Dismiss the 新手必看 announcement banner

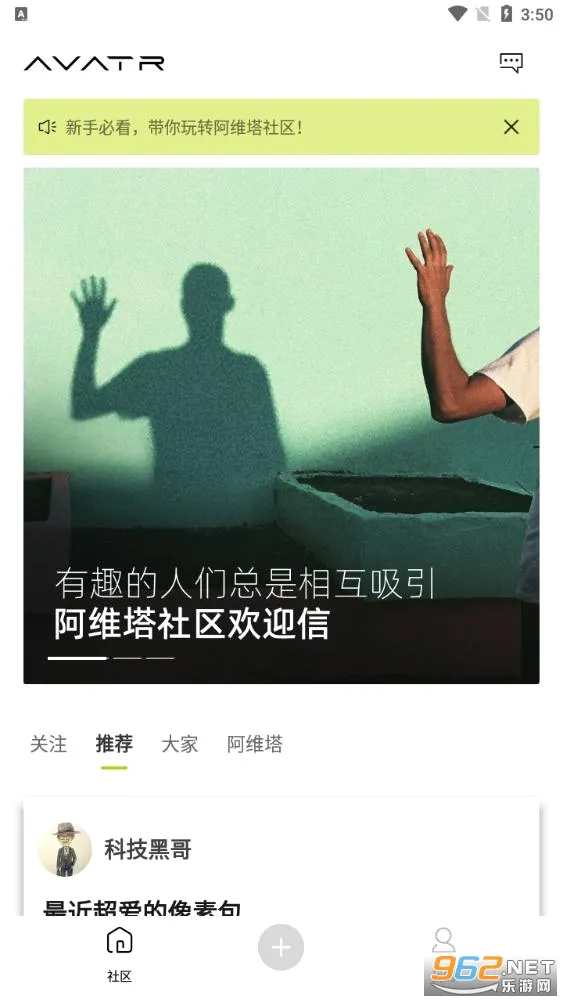(x=511, y=127)
